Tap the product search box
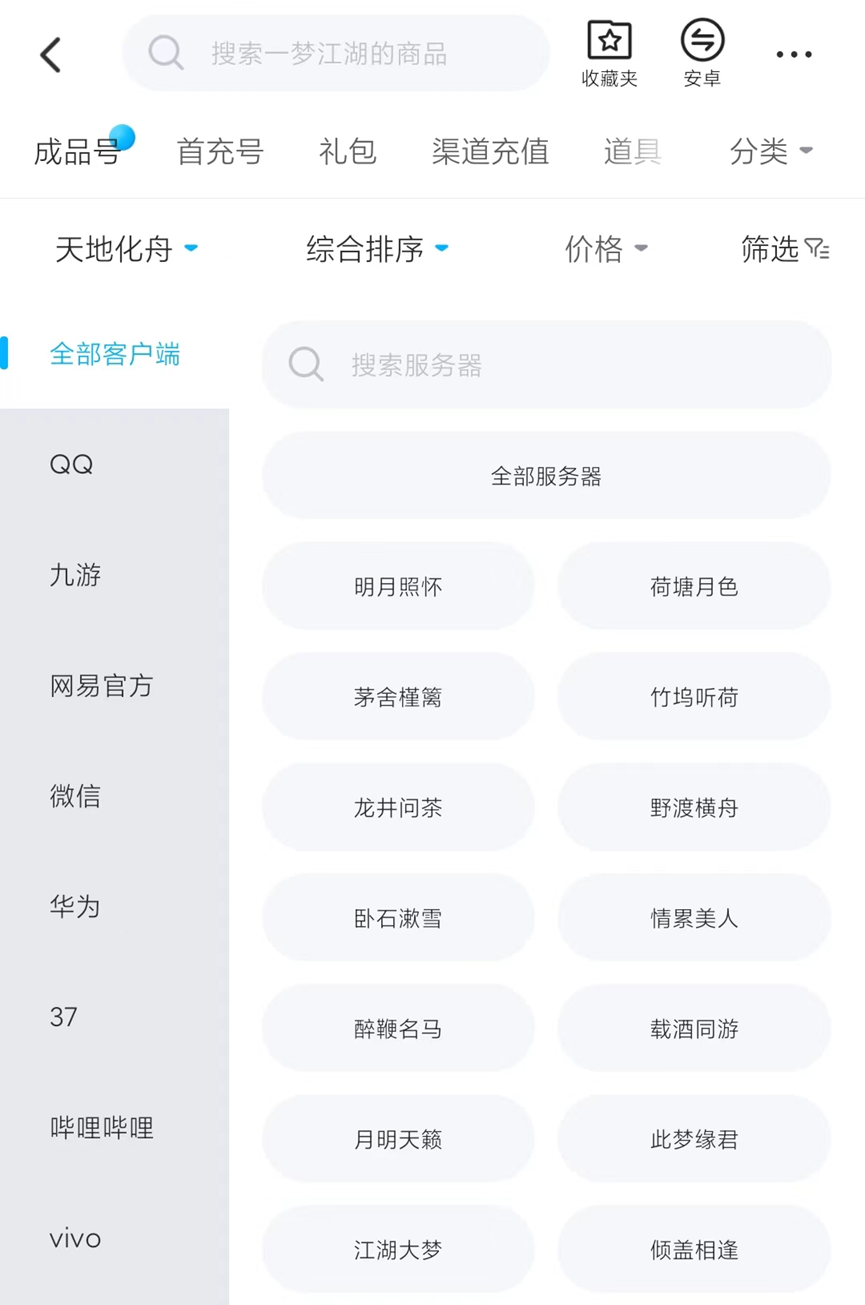Viewport: 865px width, 1305px height. 335,53
